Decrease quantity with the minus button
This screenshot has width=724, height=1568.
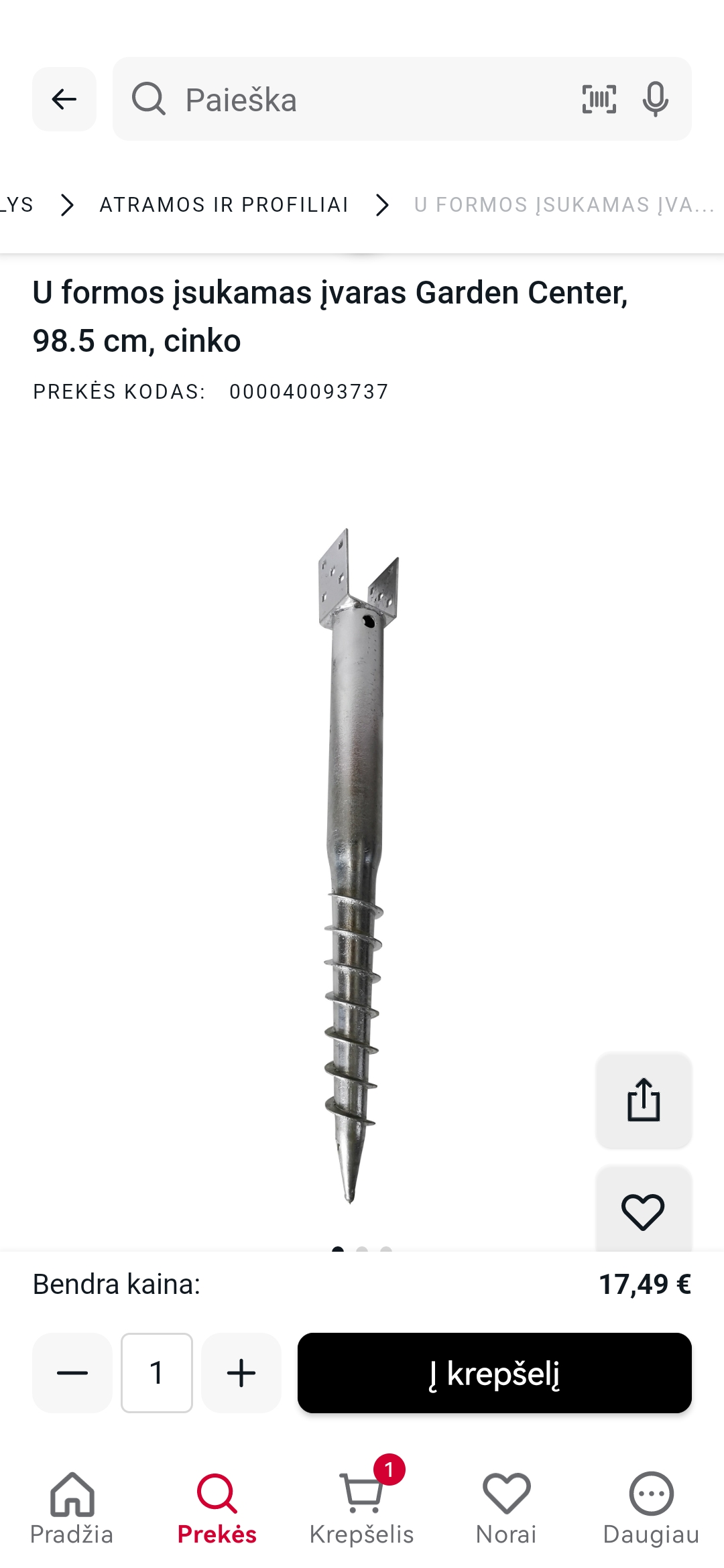[x=72, y=1373]
